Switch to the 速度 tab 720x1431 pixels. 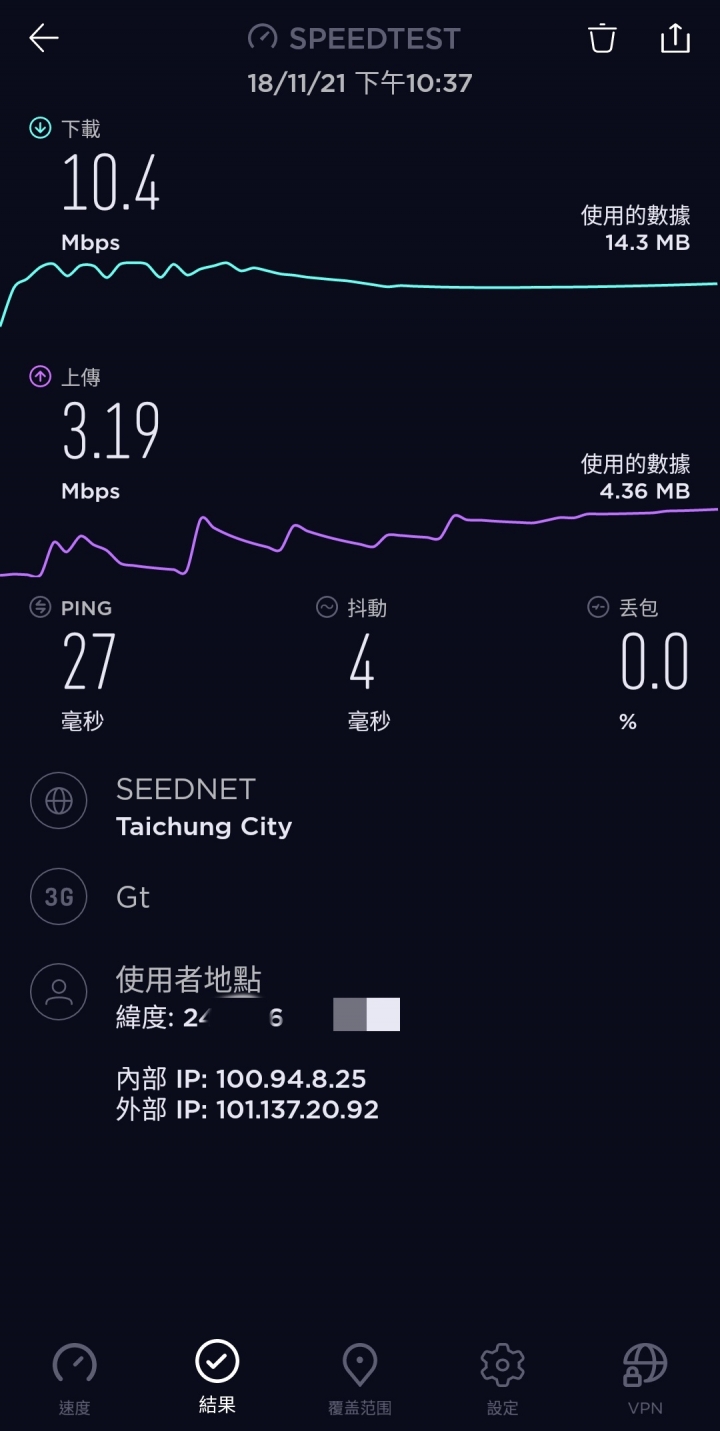point(74,1378)
